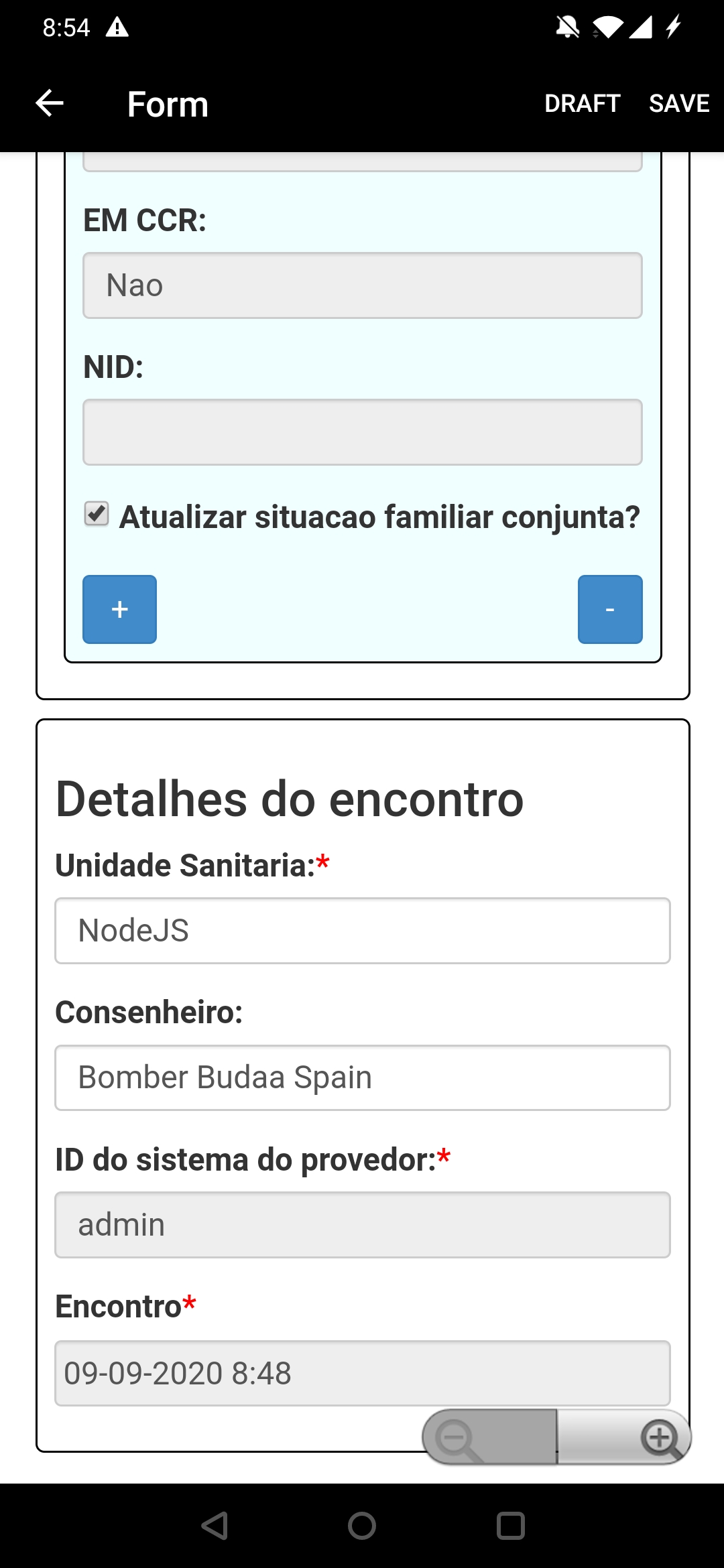The image size is (724, 1568).
Task: Edit the Unidade Sanitaria field
Action: [363, 931]
